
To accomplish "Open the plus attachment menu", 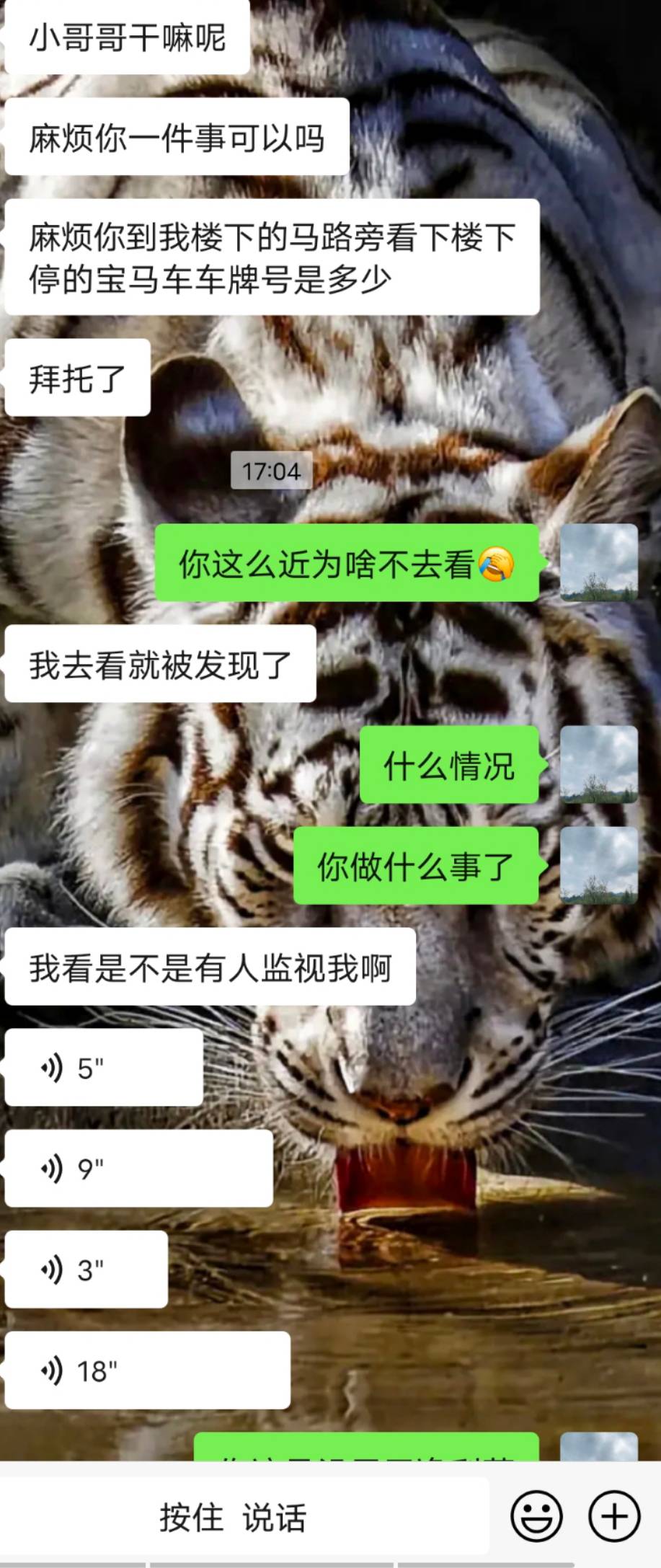I will point(614,1516).
